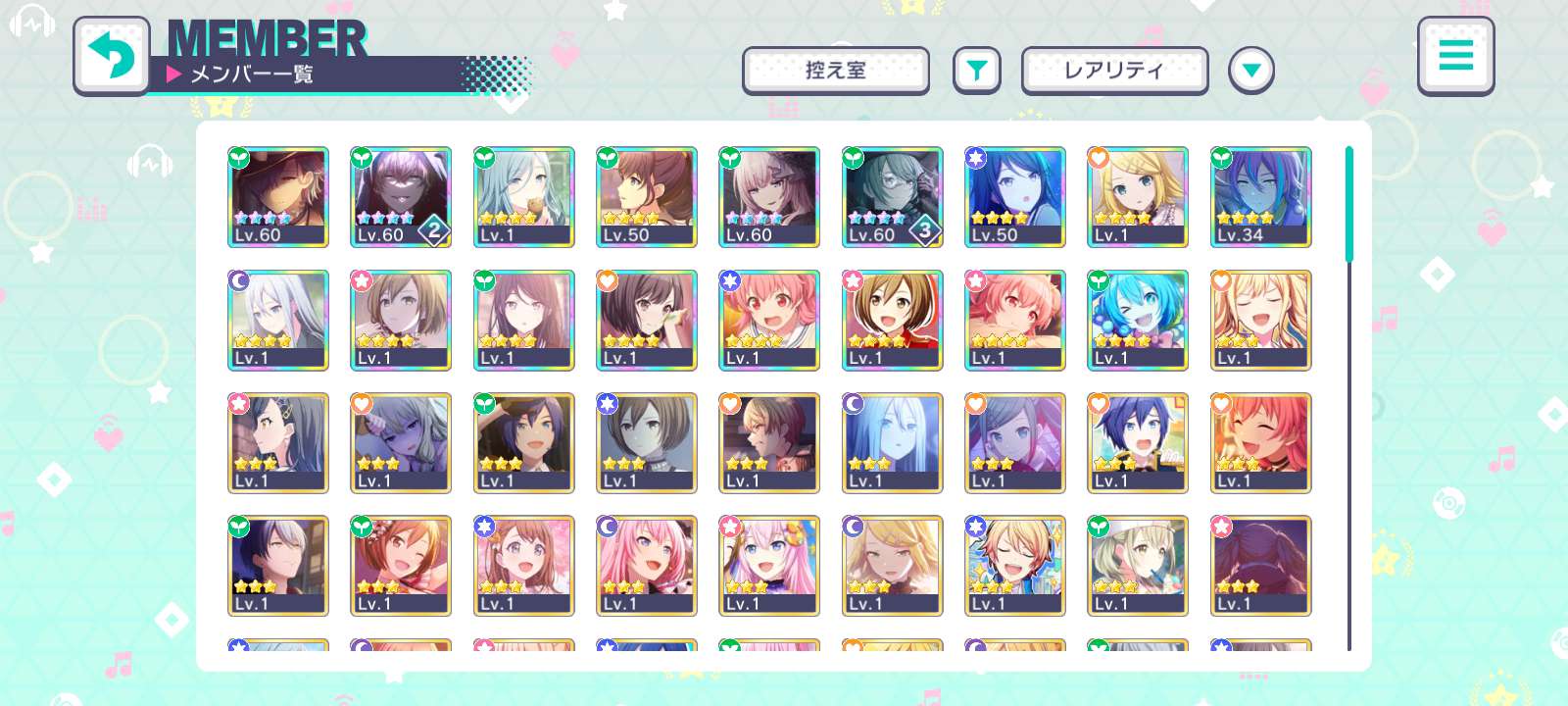1568x706 pixels.
Task: Select the Lv.60 card with badge 2
Action: coord(401,196)
